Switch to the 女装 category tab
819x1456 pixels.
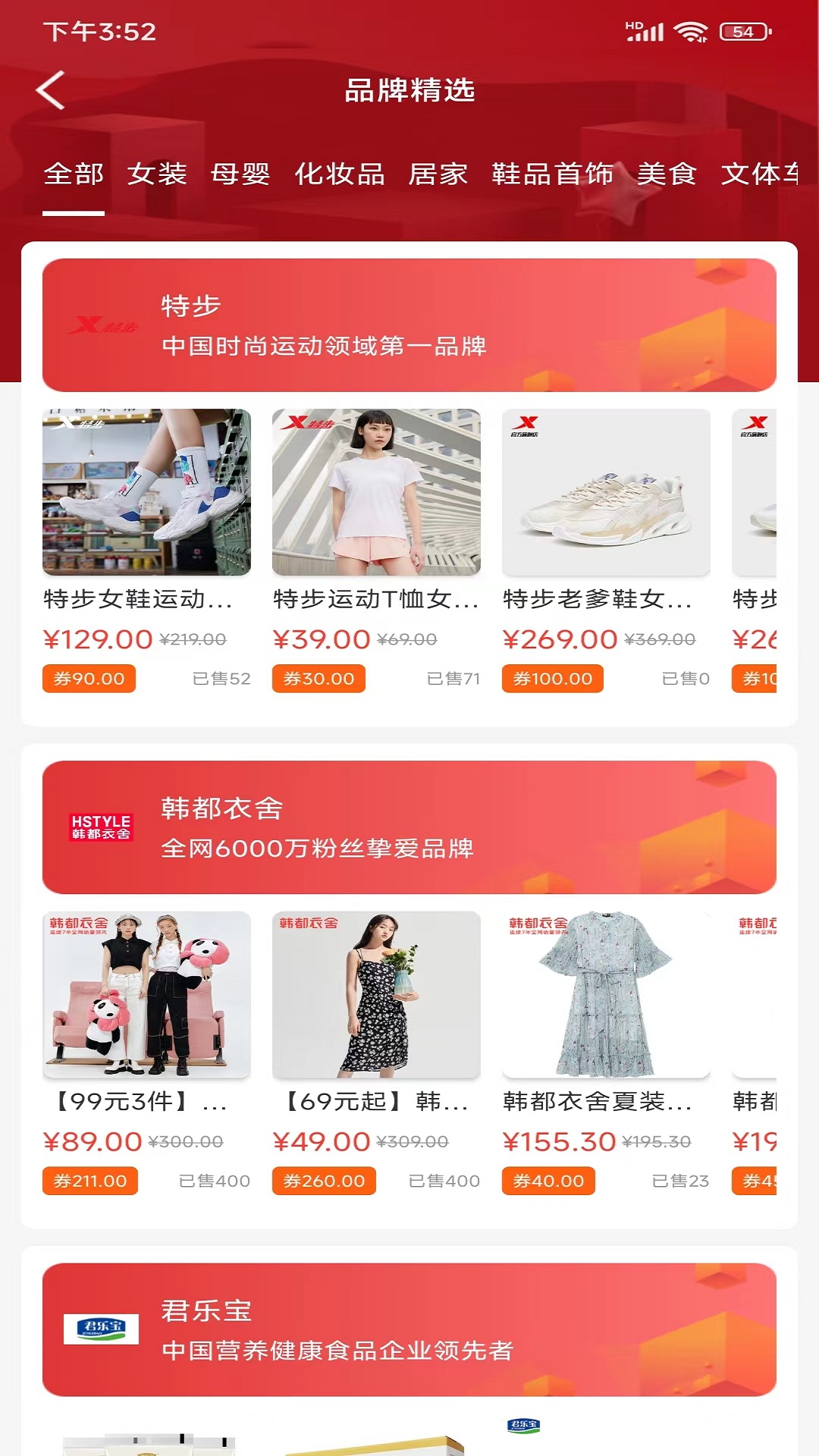tap(159, 175)
